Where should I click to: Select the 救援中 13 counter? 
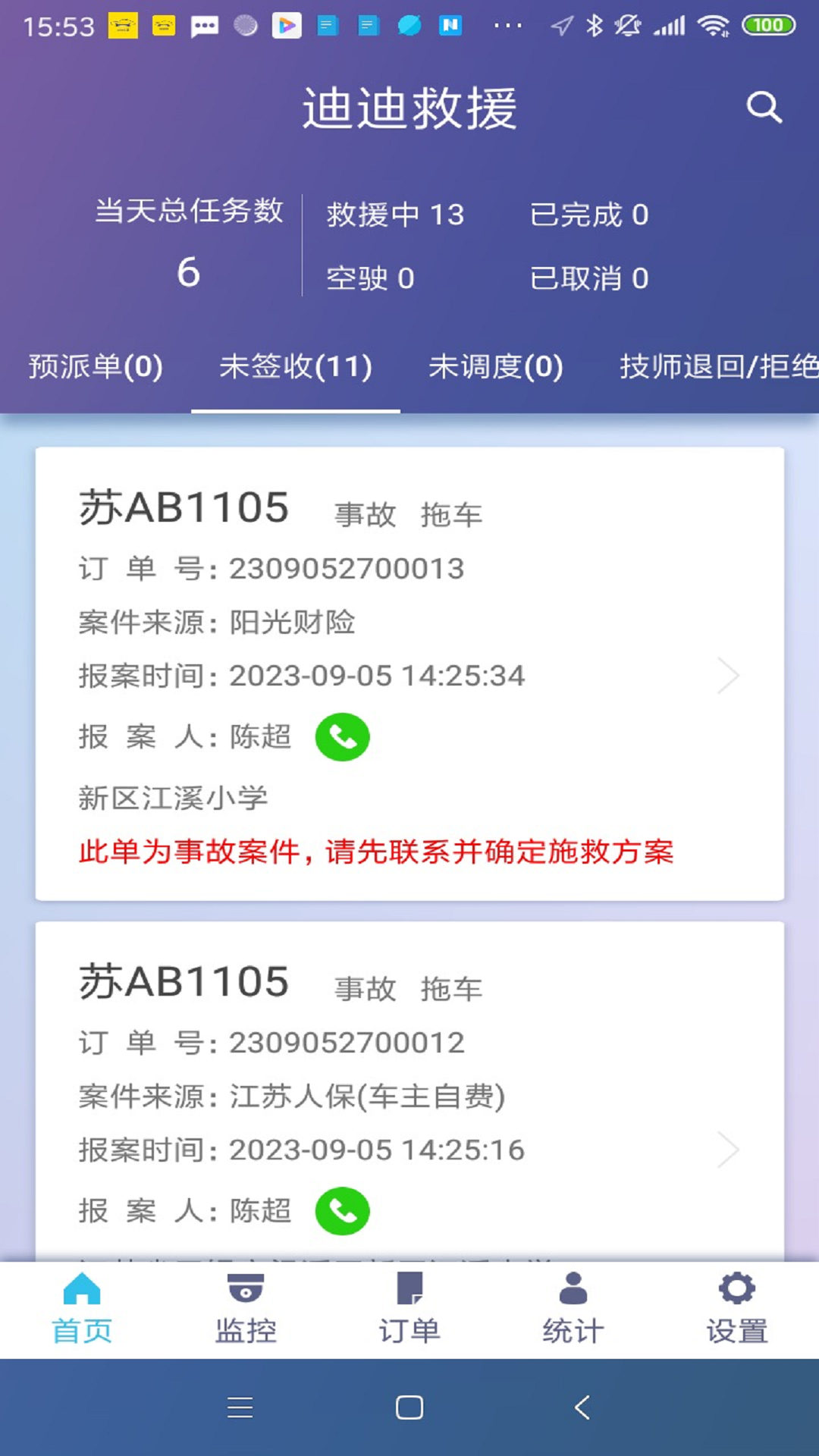[x=394, y=215]
